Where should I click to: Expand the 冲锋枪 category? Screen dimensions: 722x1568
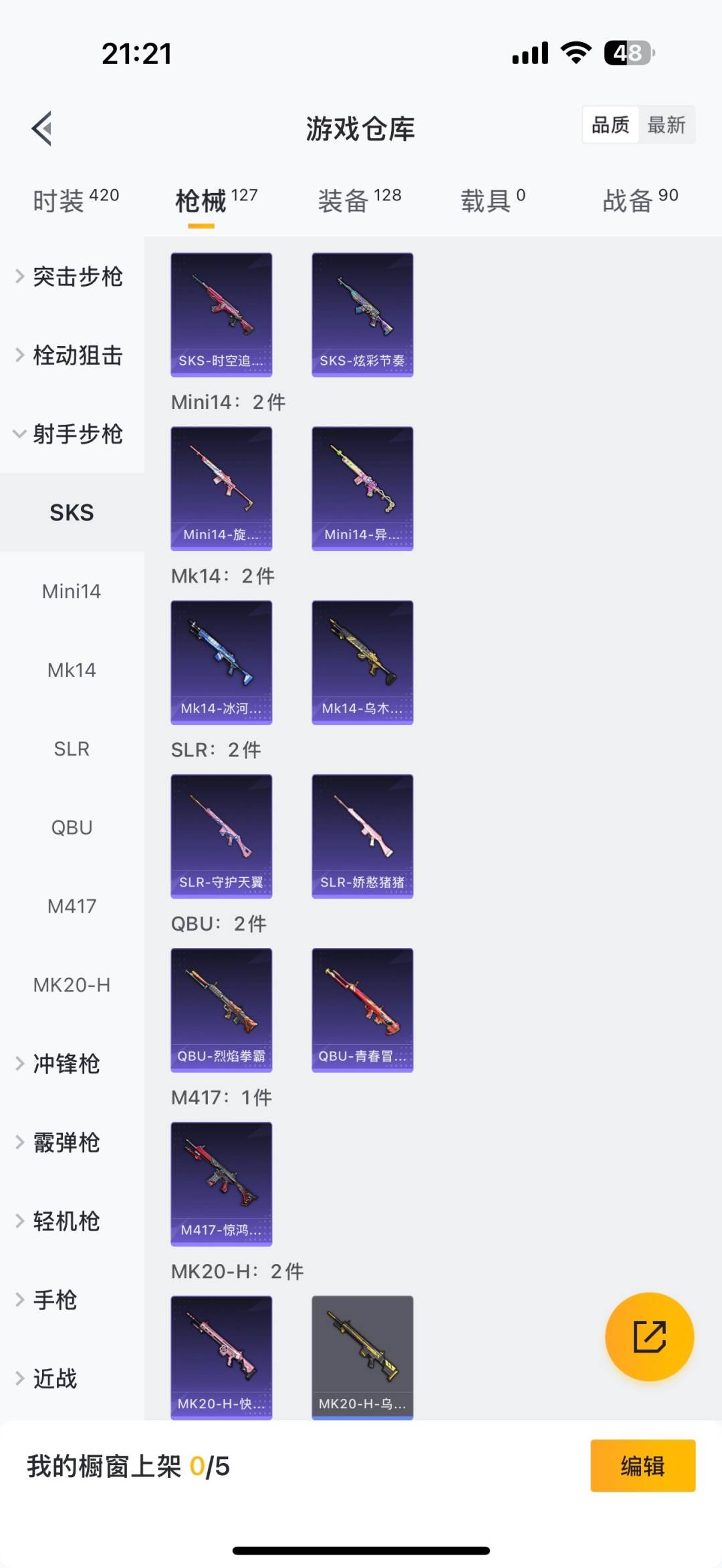click(66, 1064)
